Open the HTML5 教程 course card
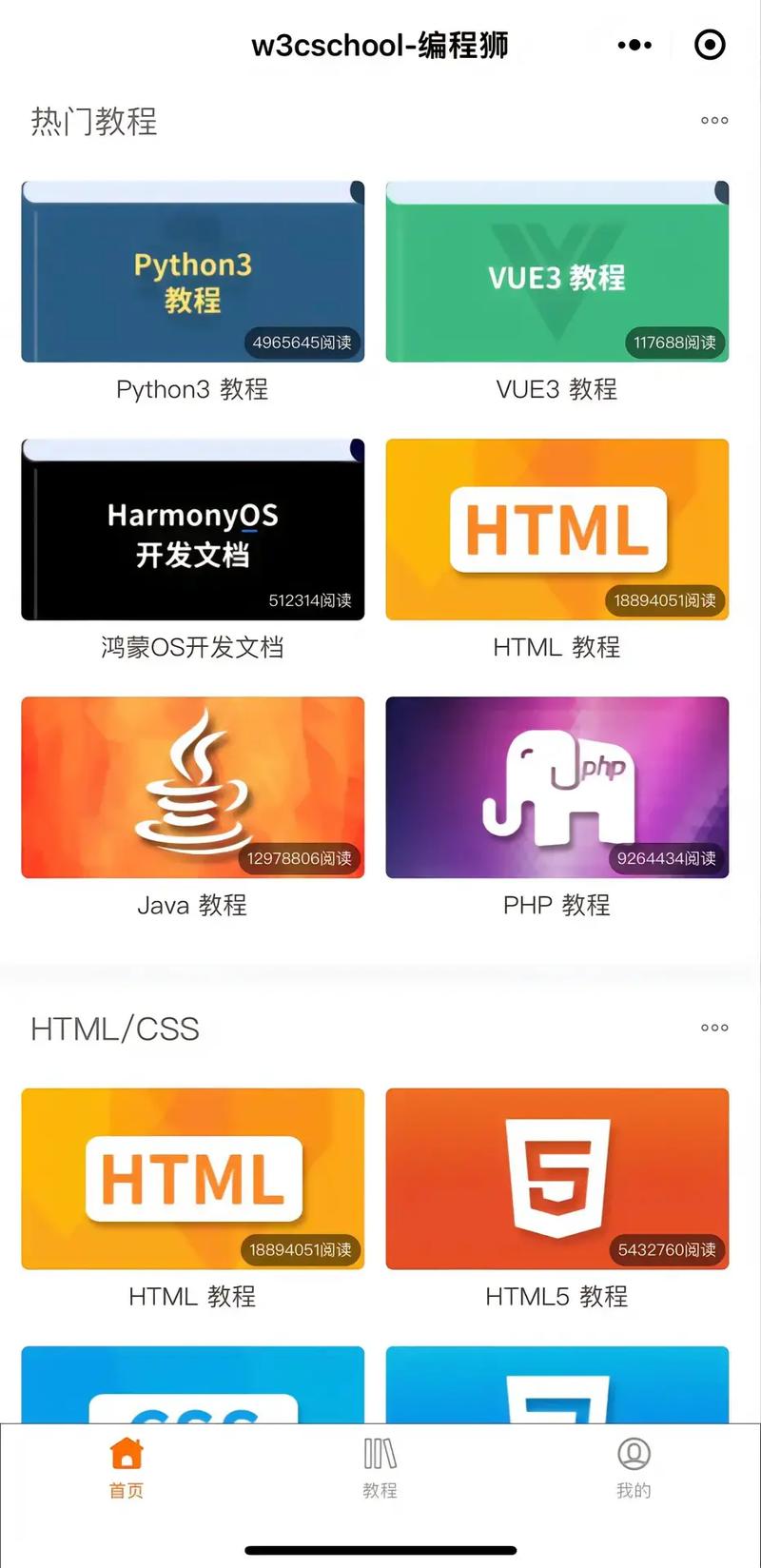The height and width of the screenshot is (1568, 761). 556,1180
